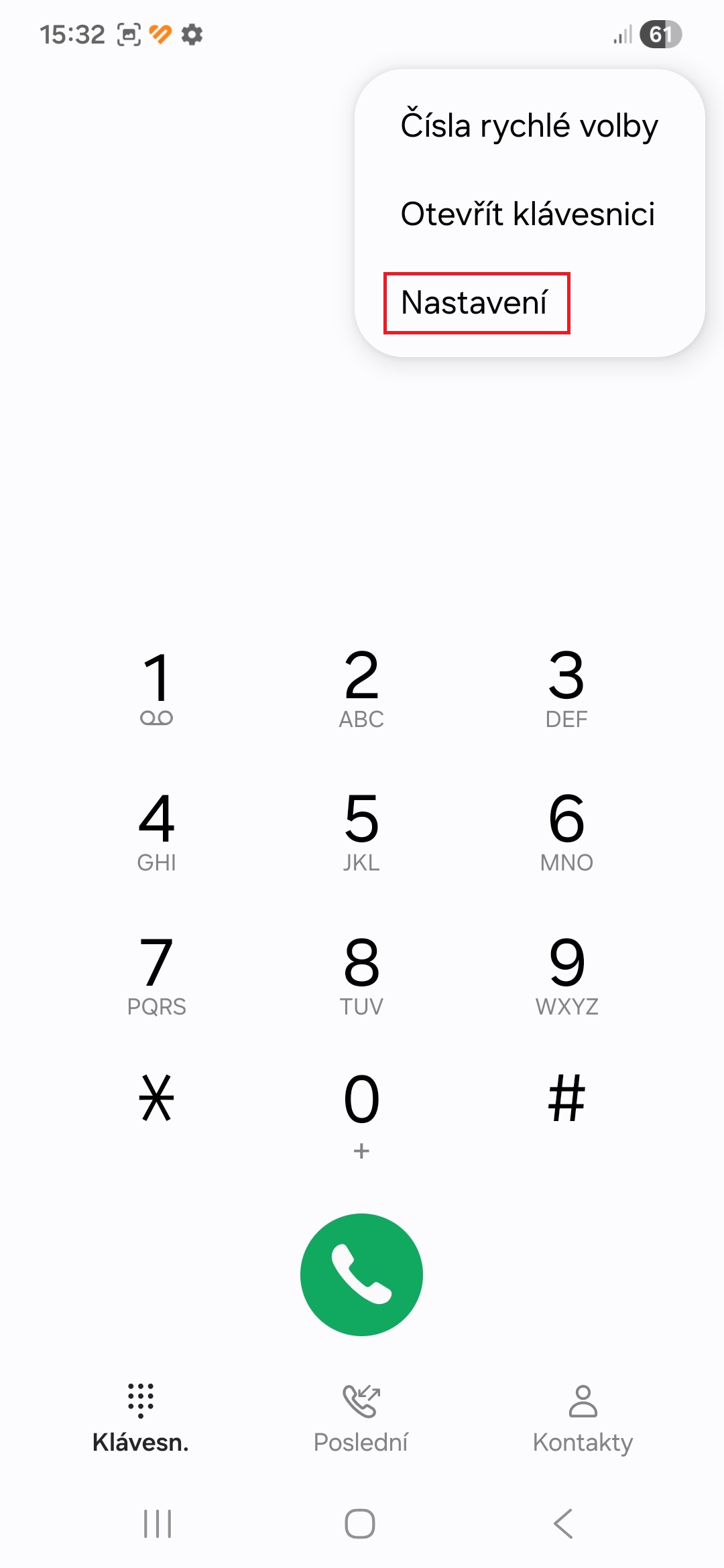Enter digit 3 DEF
Image resolution: width=724 pixels, height=1568 pixels.
coord(566,688)
